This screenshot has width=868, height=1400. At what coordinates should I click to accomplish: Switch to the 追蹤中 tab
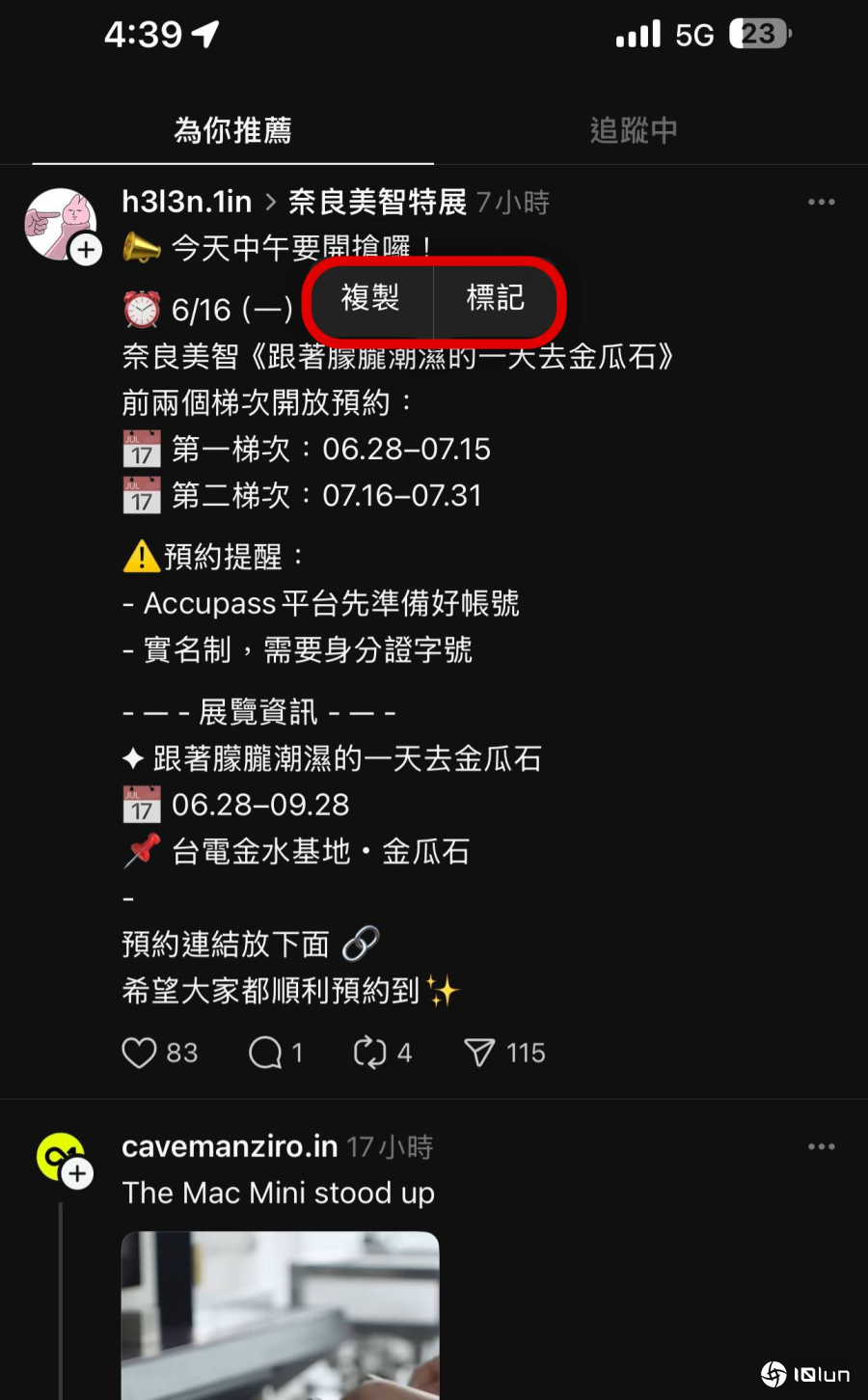tap(633, 130)
